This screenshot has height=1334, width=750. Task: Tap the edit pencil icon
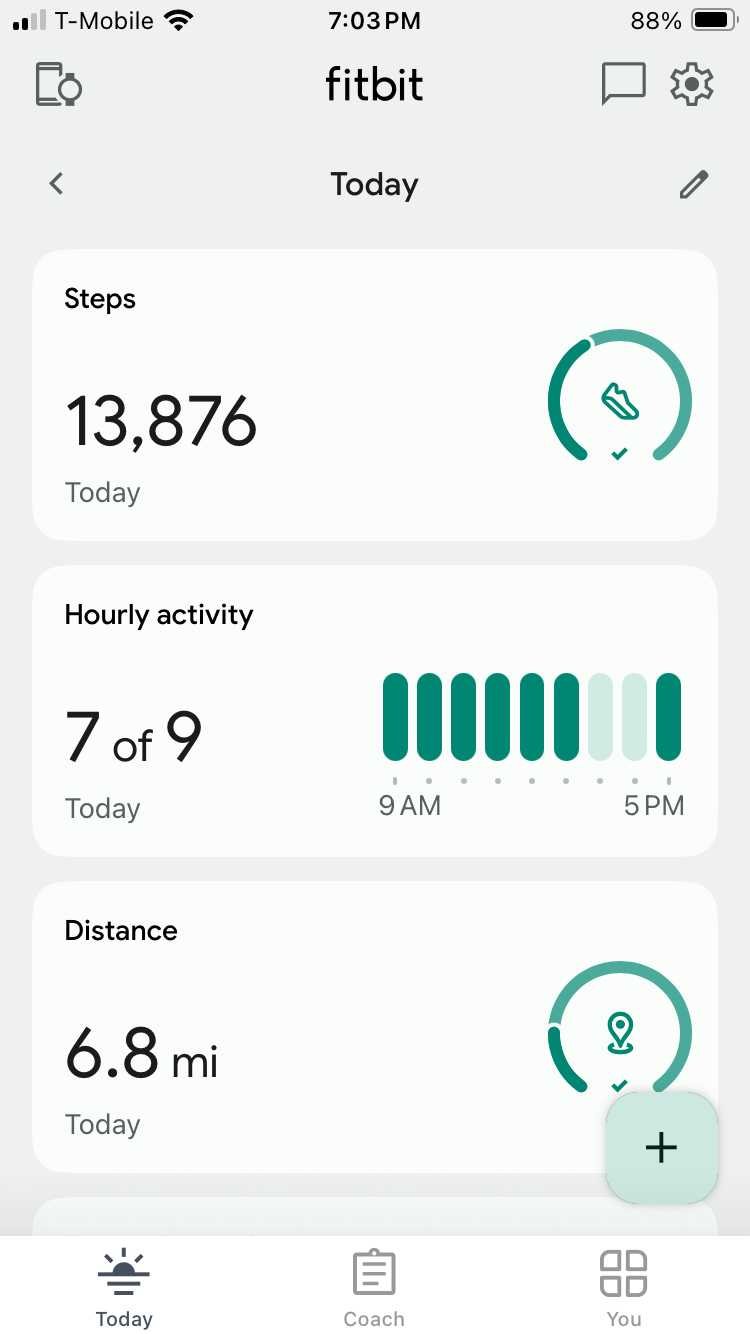693,184
